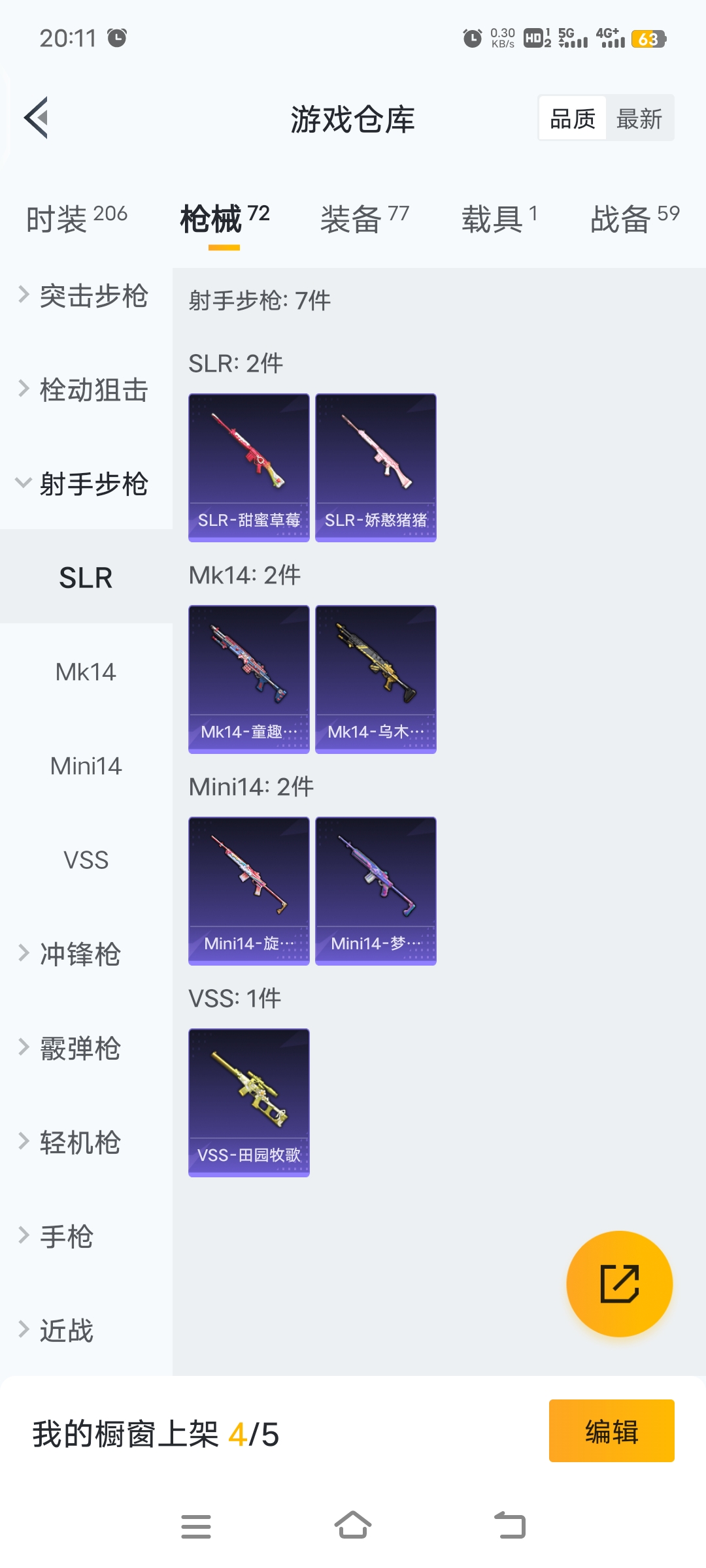Open the 战备 tab
This screenshot has height=1568, width=706.
click(x=634, y=218)
